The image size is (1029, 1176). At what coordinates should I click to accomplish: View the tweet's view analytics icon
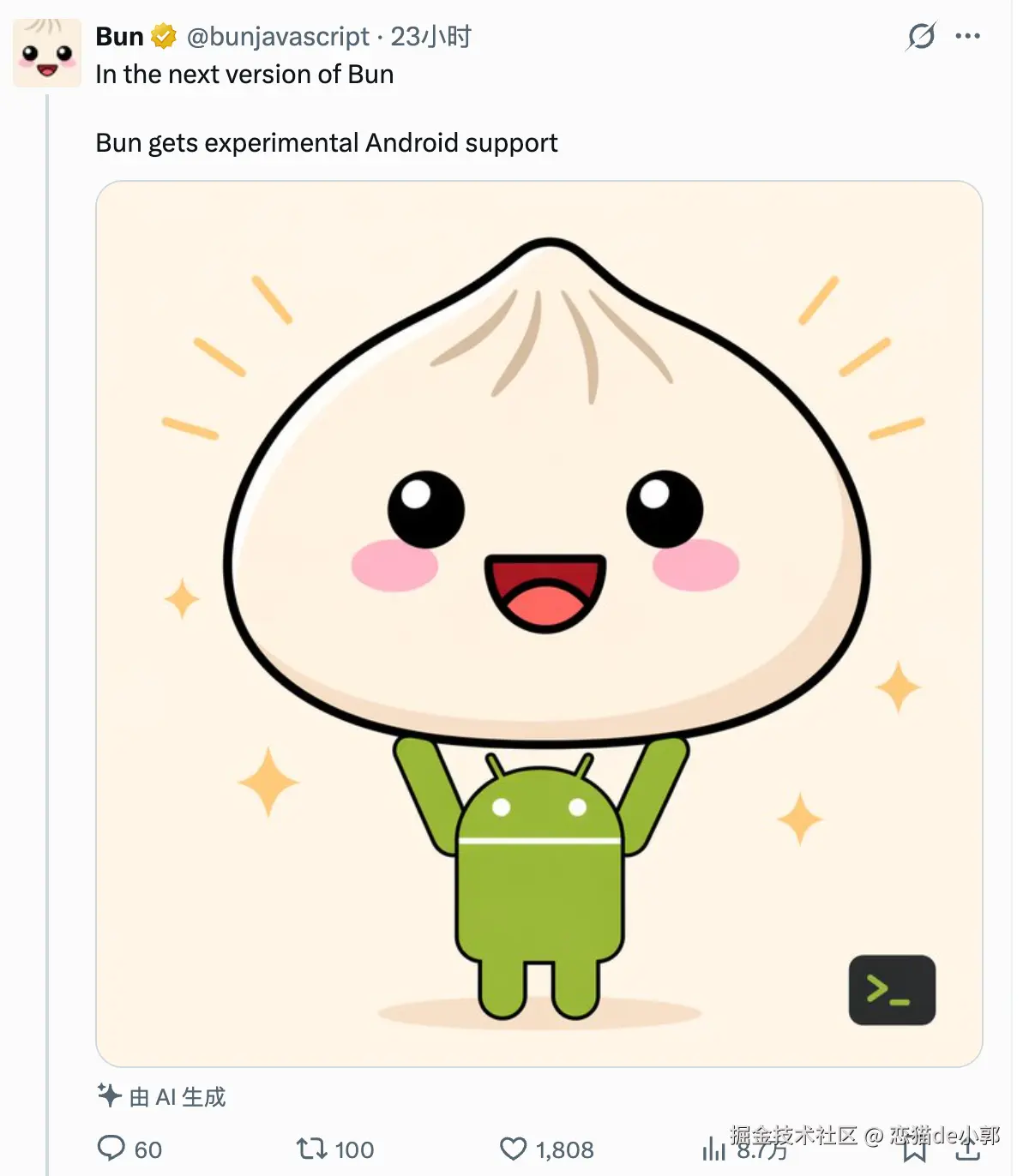(713, 1149)
